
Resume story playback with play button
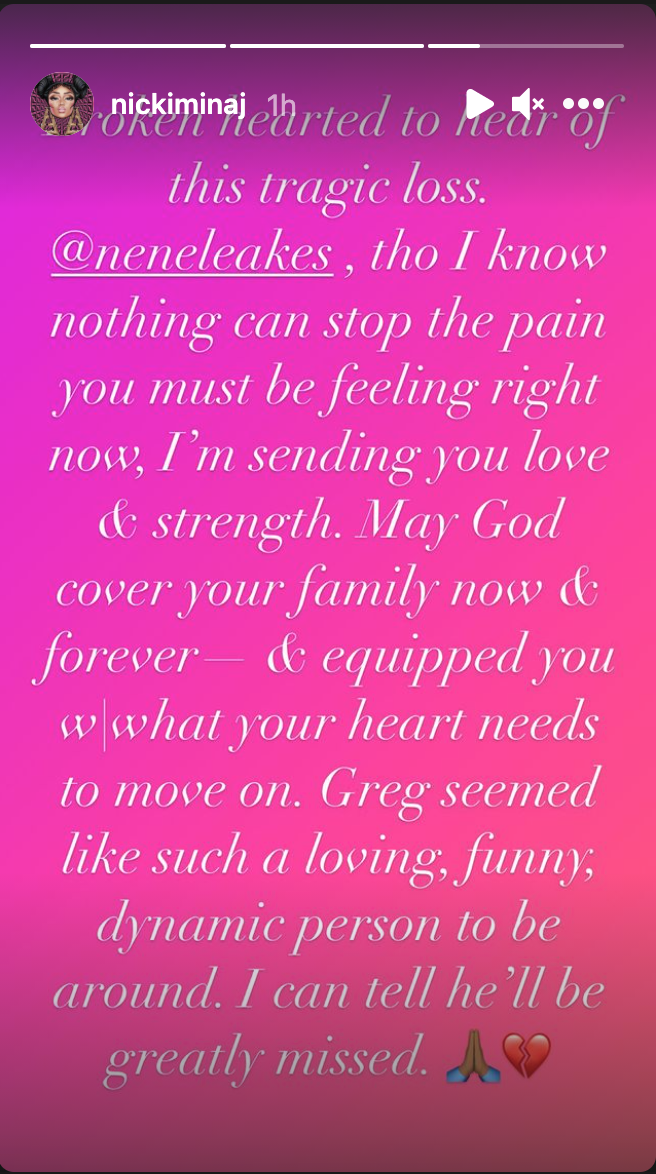click(x=478, y=103)
